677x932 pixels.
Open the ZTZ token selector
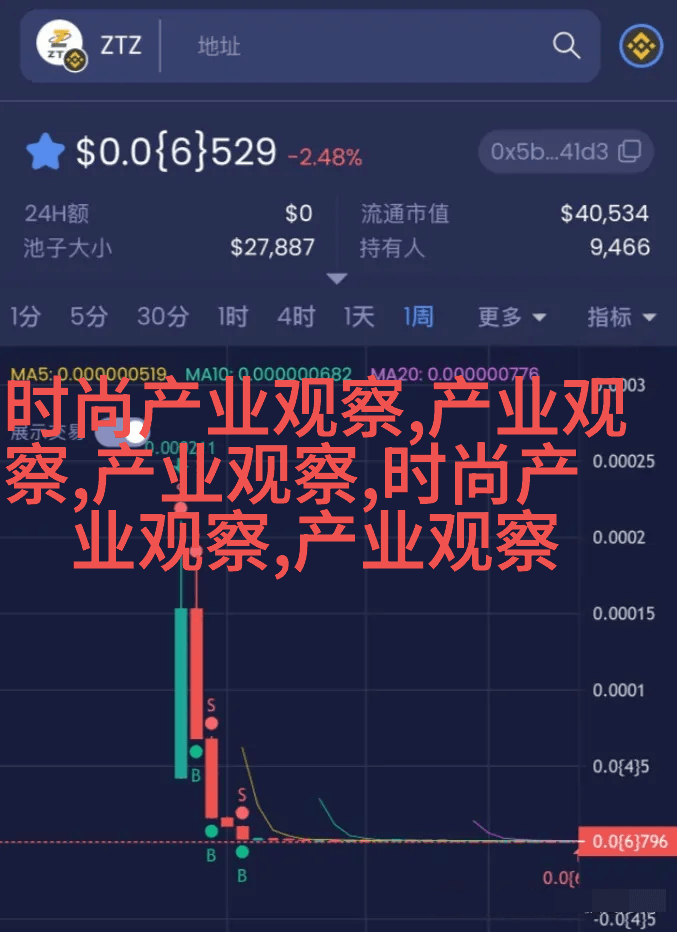(90, 46)
